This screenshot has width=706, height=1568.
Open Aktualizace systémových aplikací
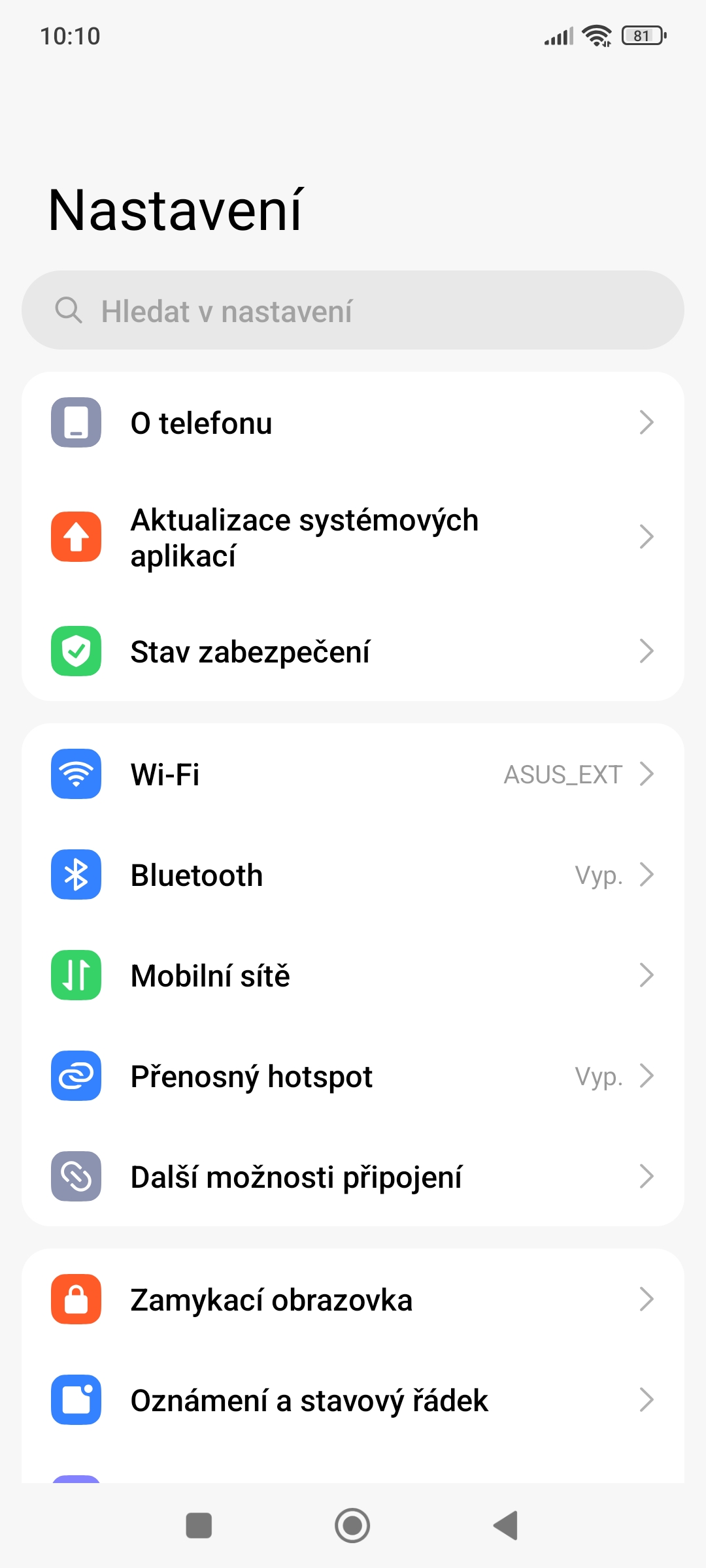point(353,537)
